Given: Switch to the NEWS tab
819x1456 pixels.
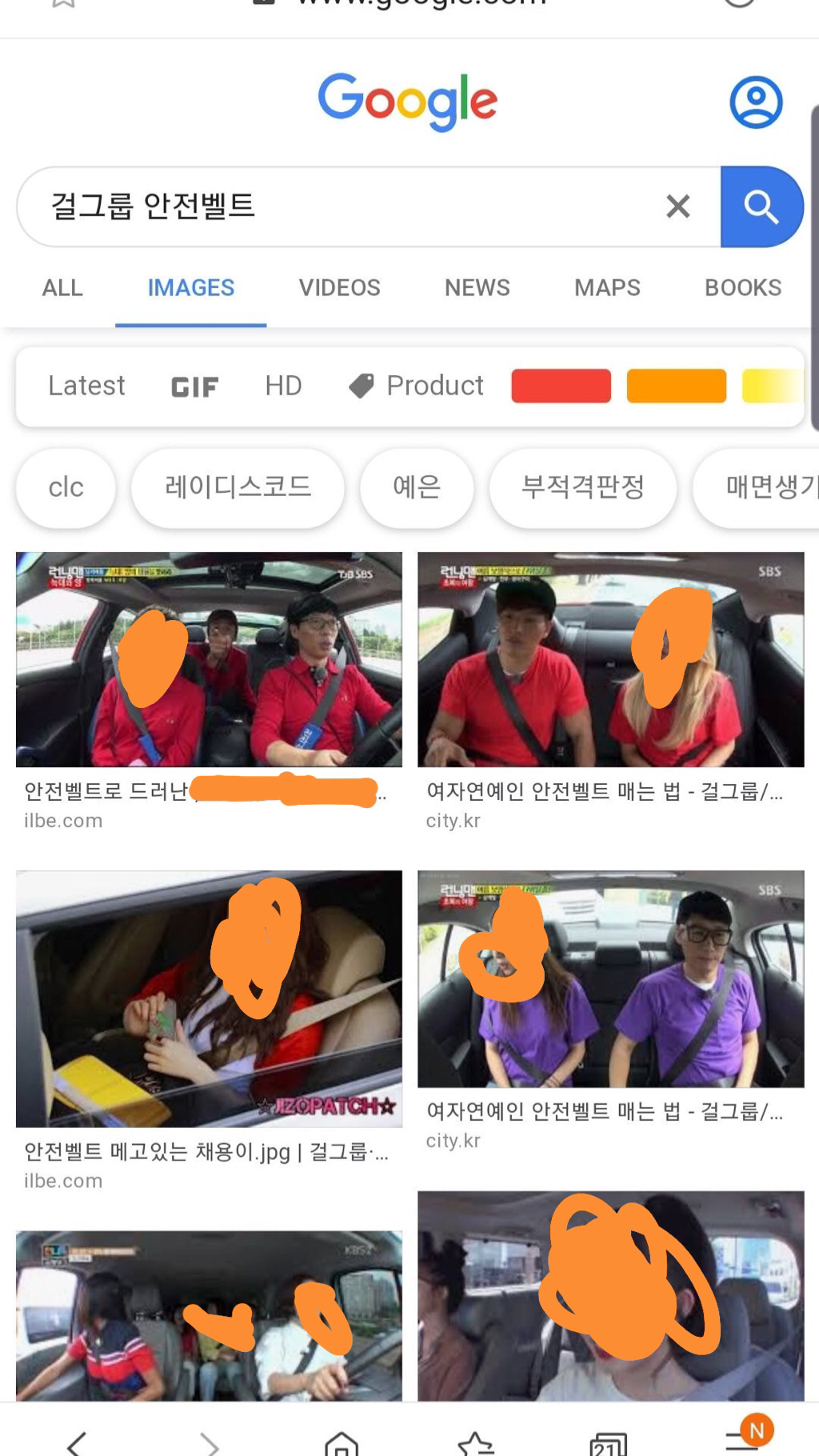Looking at the screenshot, I should tap(477, 288).
